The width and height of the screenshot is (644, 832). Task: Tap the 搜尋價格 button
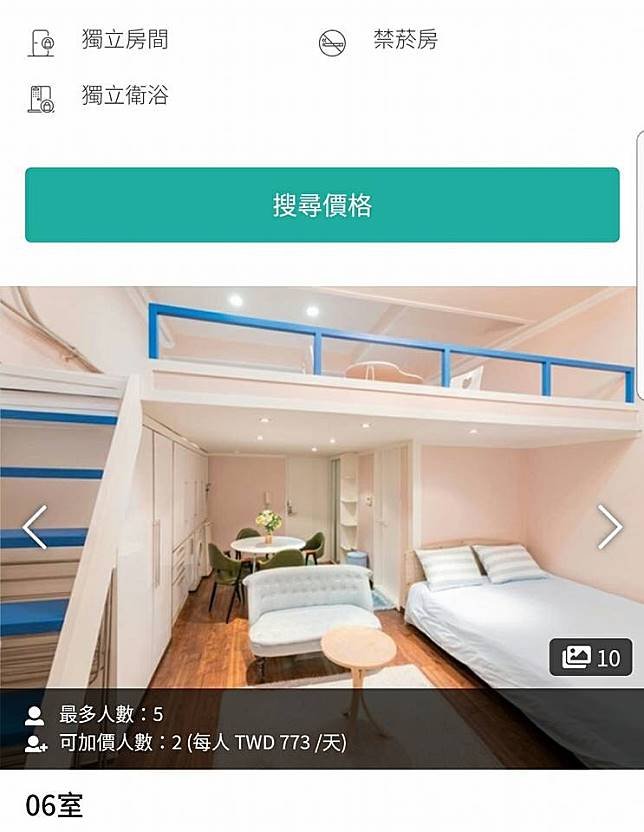322,205
